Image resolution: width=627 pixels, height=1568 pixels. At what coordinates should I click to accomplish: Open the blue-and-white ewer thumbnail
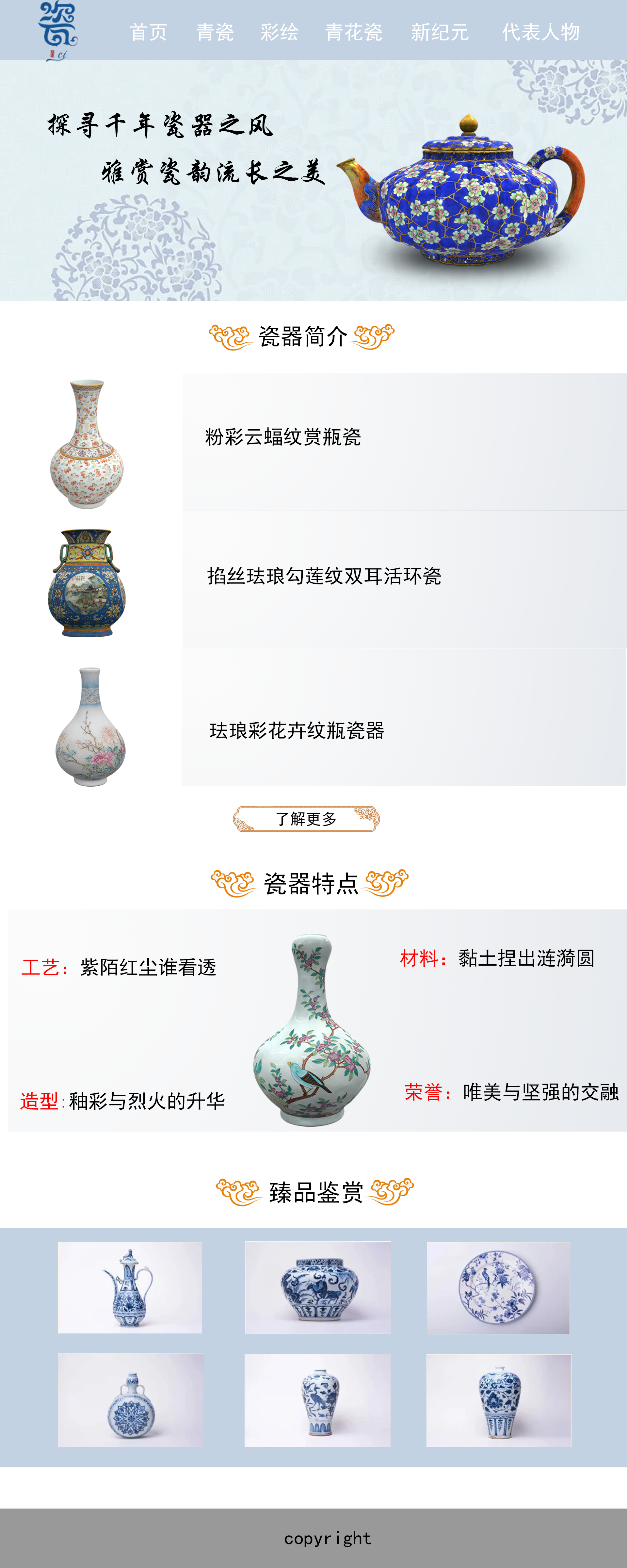coord(130,1287)
